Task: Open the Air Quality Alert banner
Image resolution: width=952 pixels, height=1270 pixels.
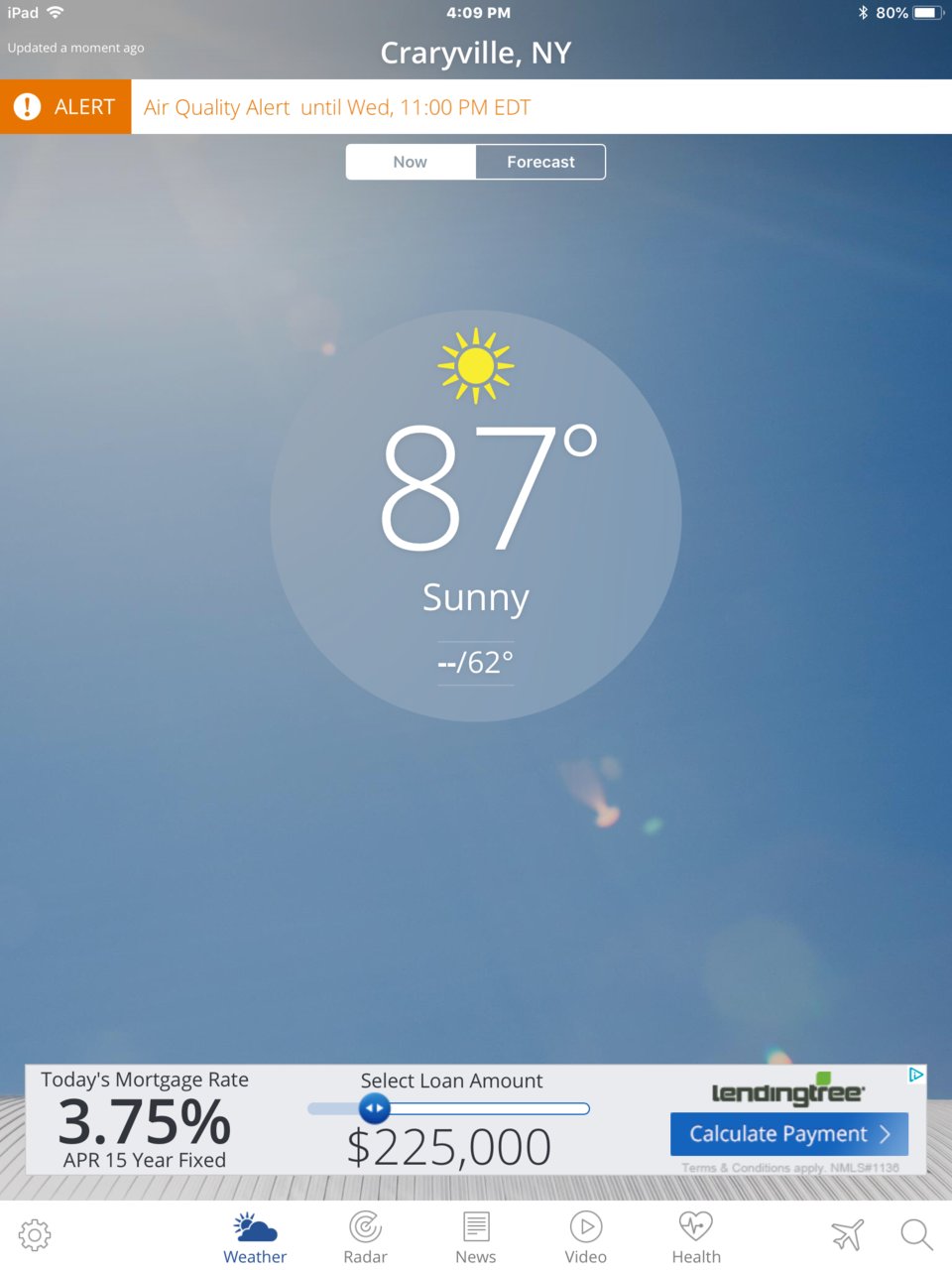Action: point(337,107)
